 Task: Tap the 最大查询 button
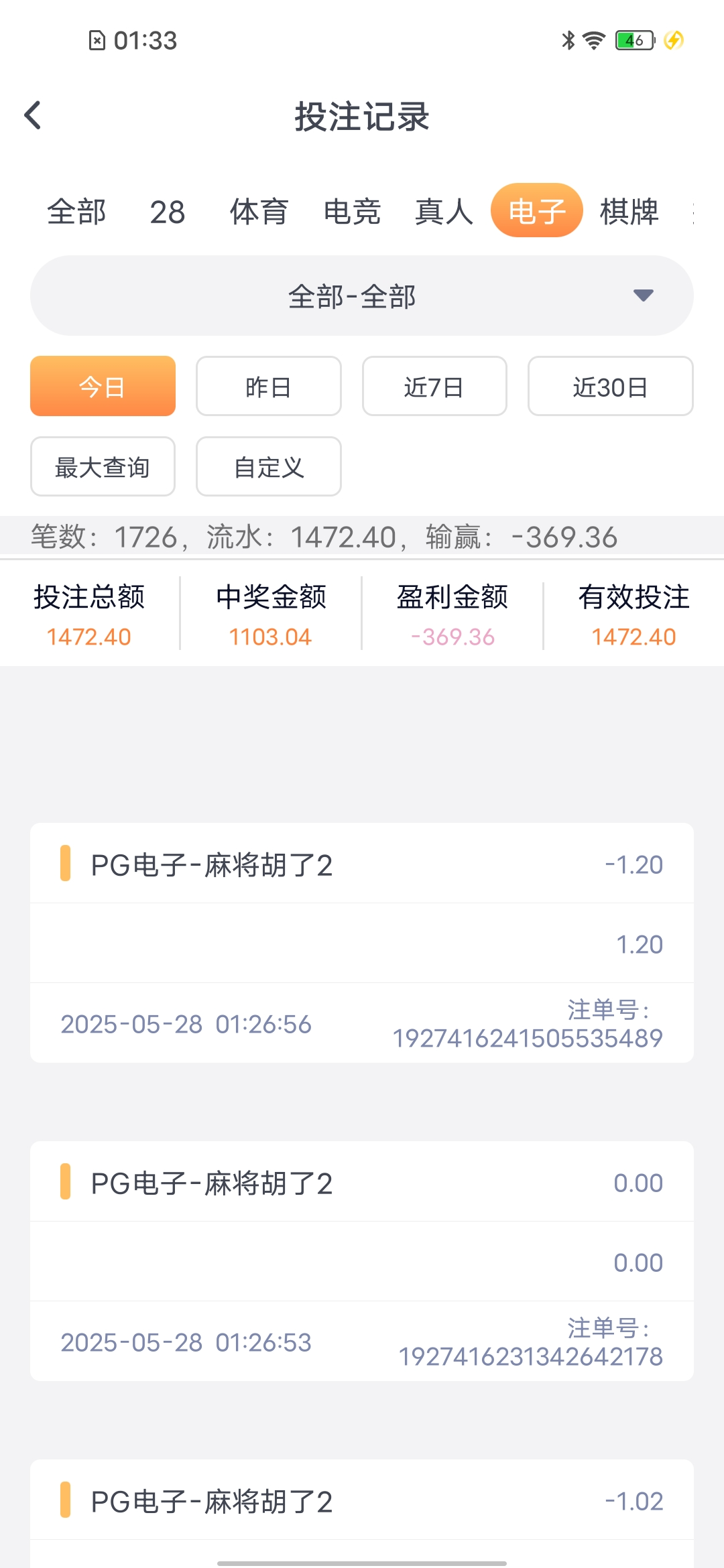point(103,466)
